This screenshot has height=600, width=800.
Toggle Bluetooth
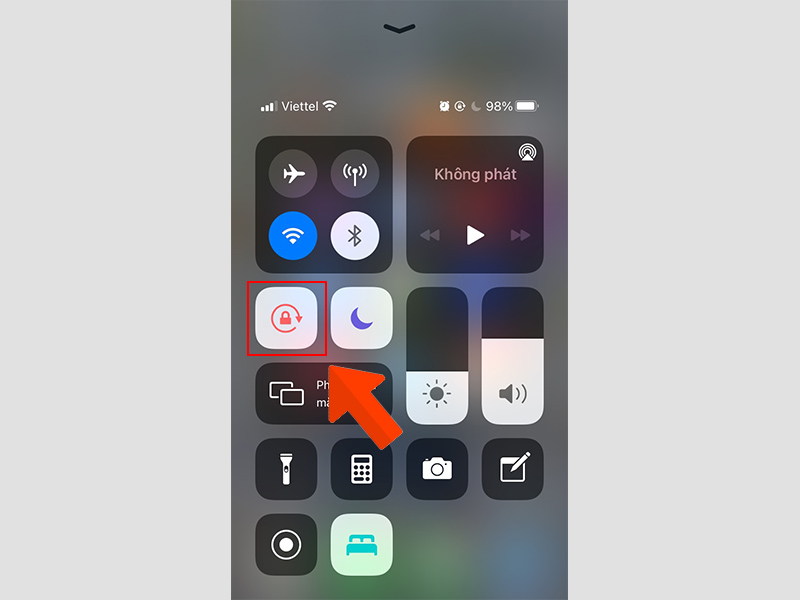coord(355,236)
